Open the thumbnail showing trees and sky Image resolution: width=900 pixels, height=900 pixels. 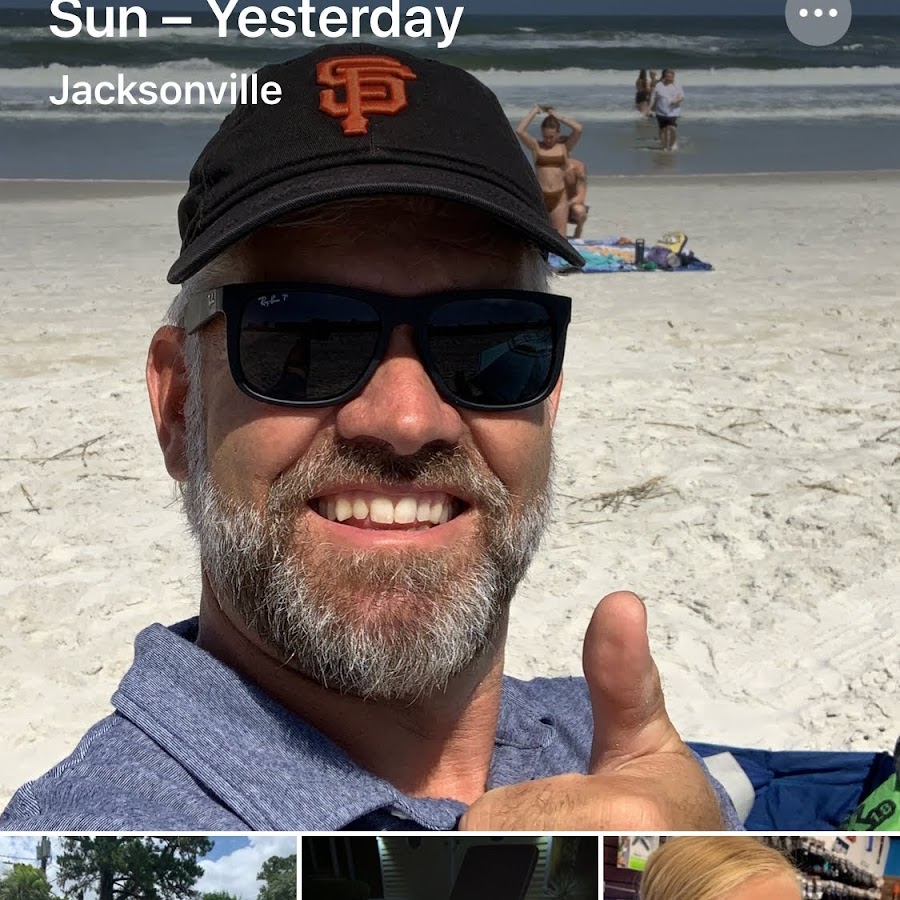click(148, 868)
